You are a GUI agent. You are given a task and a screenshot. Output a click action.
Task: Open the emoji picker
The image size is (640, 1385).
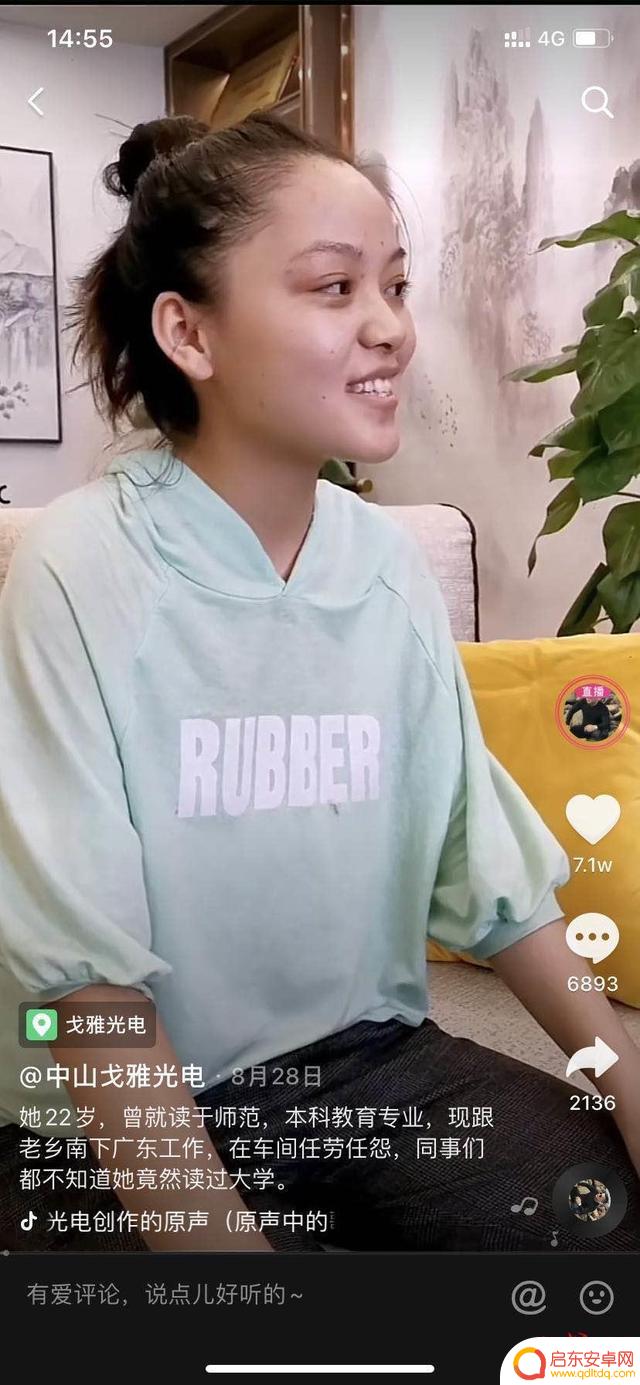597,1297
